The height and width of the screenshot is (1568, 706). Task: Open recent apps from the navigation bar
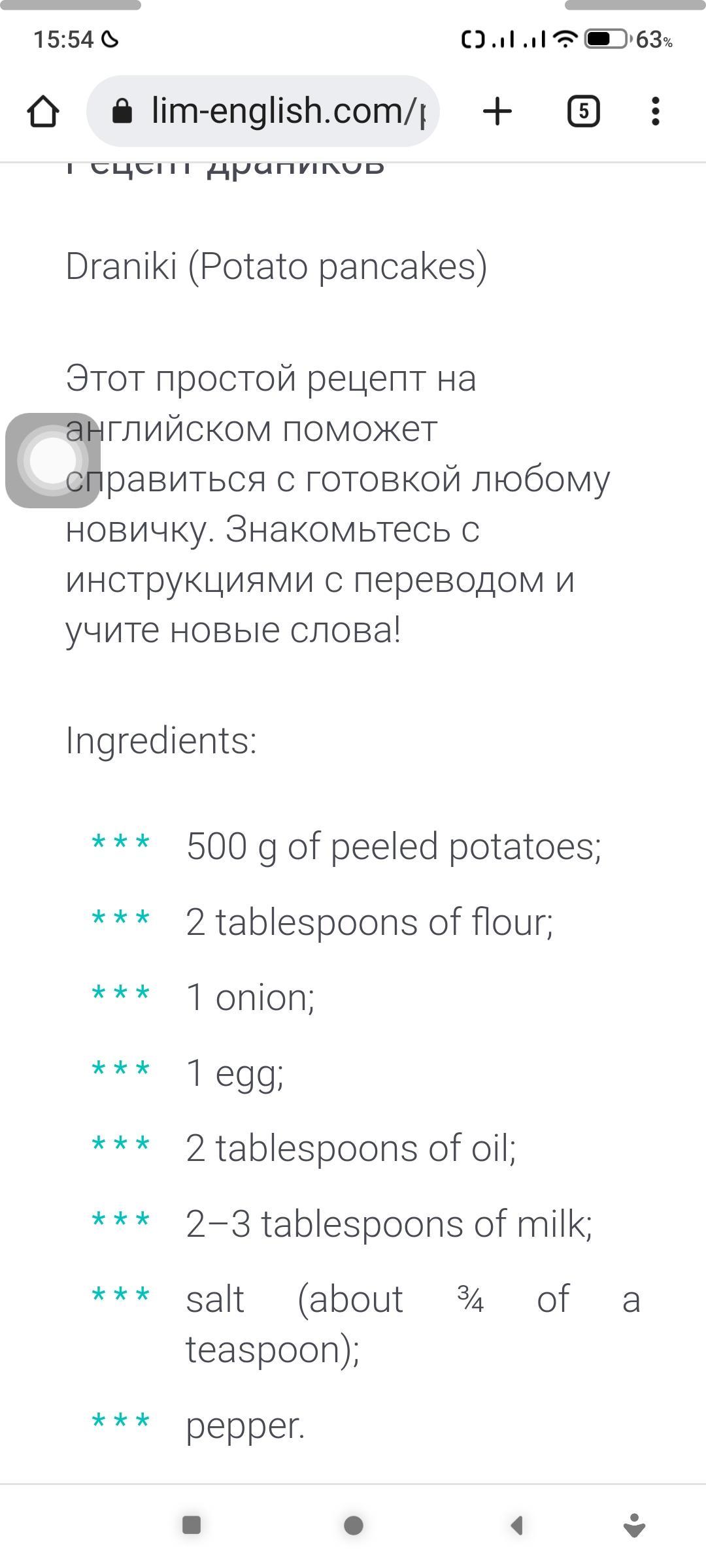192,1526
